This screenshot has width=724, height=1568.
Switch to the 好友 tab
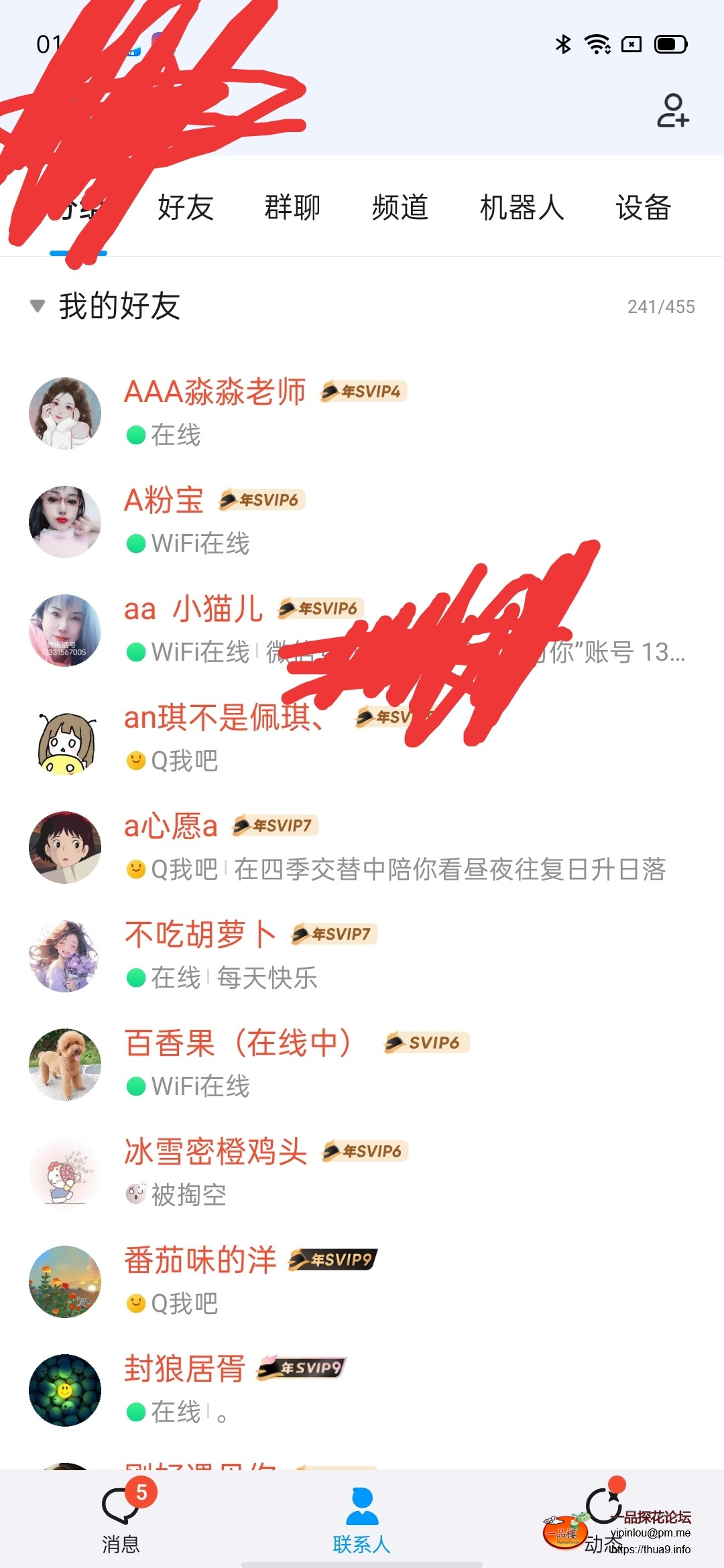[x=186, y=208]
